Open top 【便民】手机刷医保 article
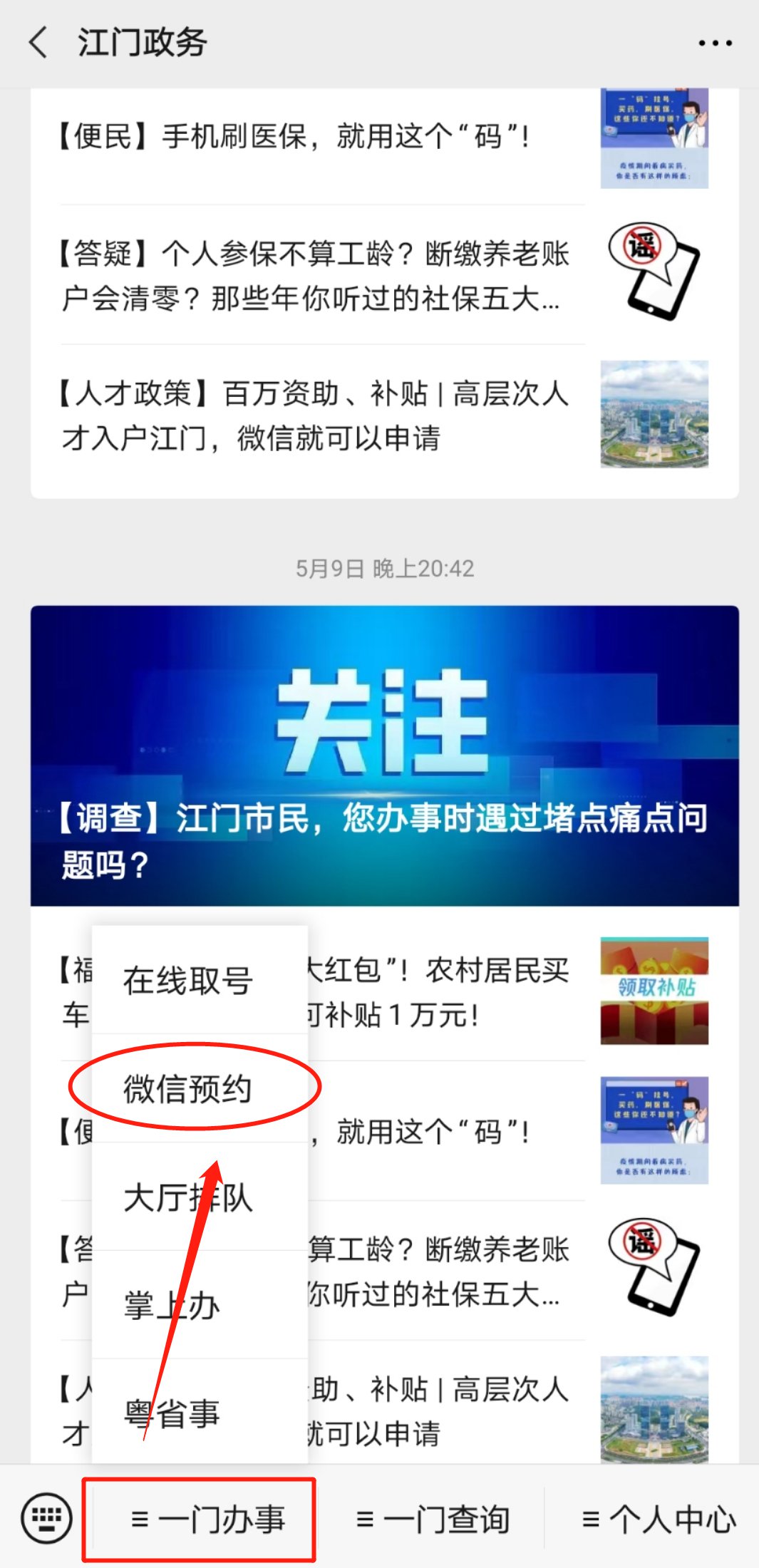 tap(321, 137)
